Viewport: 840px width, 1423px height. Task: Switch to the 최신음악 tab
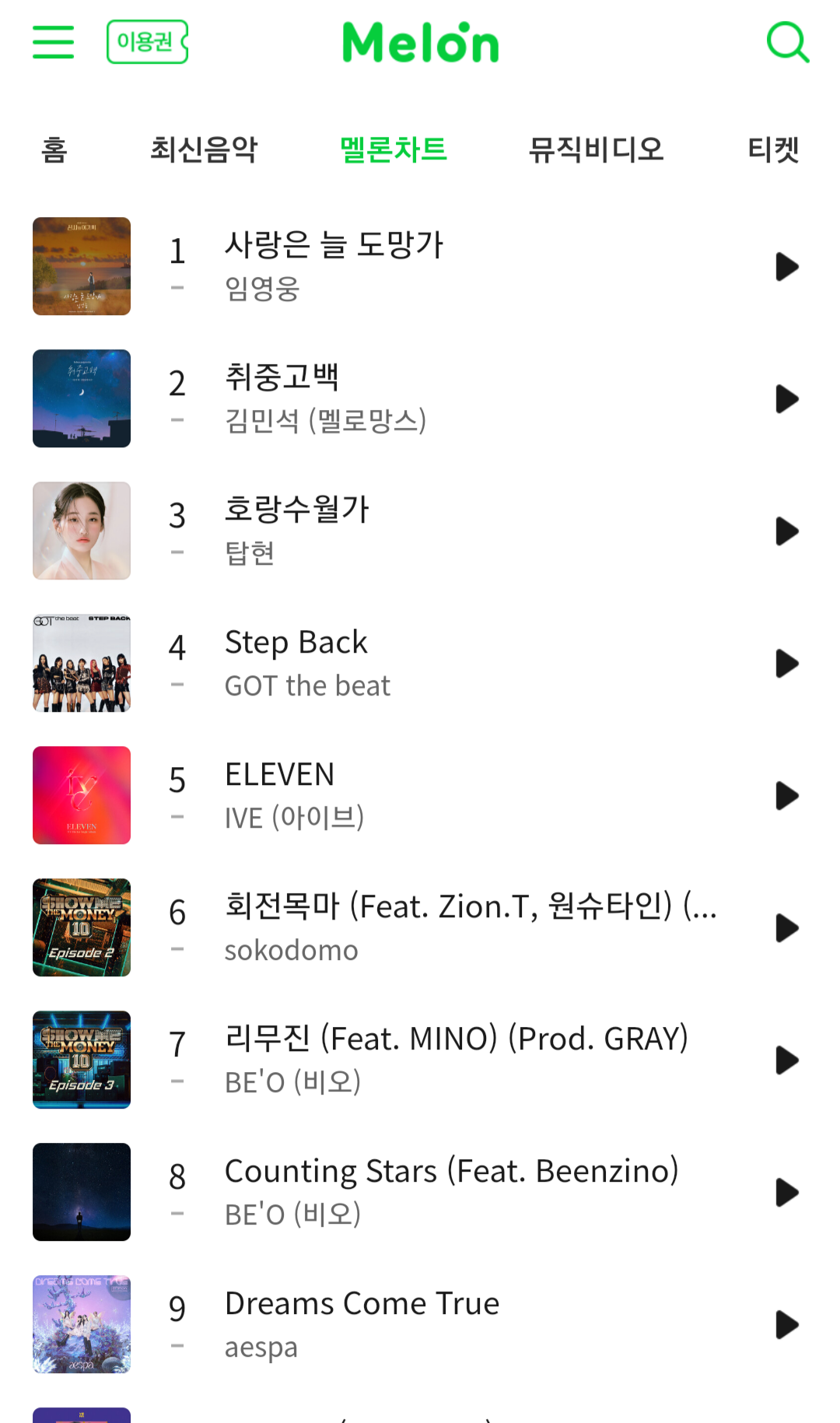tap(204, 149)
